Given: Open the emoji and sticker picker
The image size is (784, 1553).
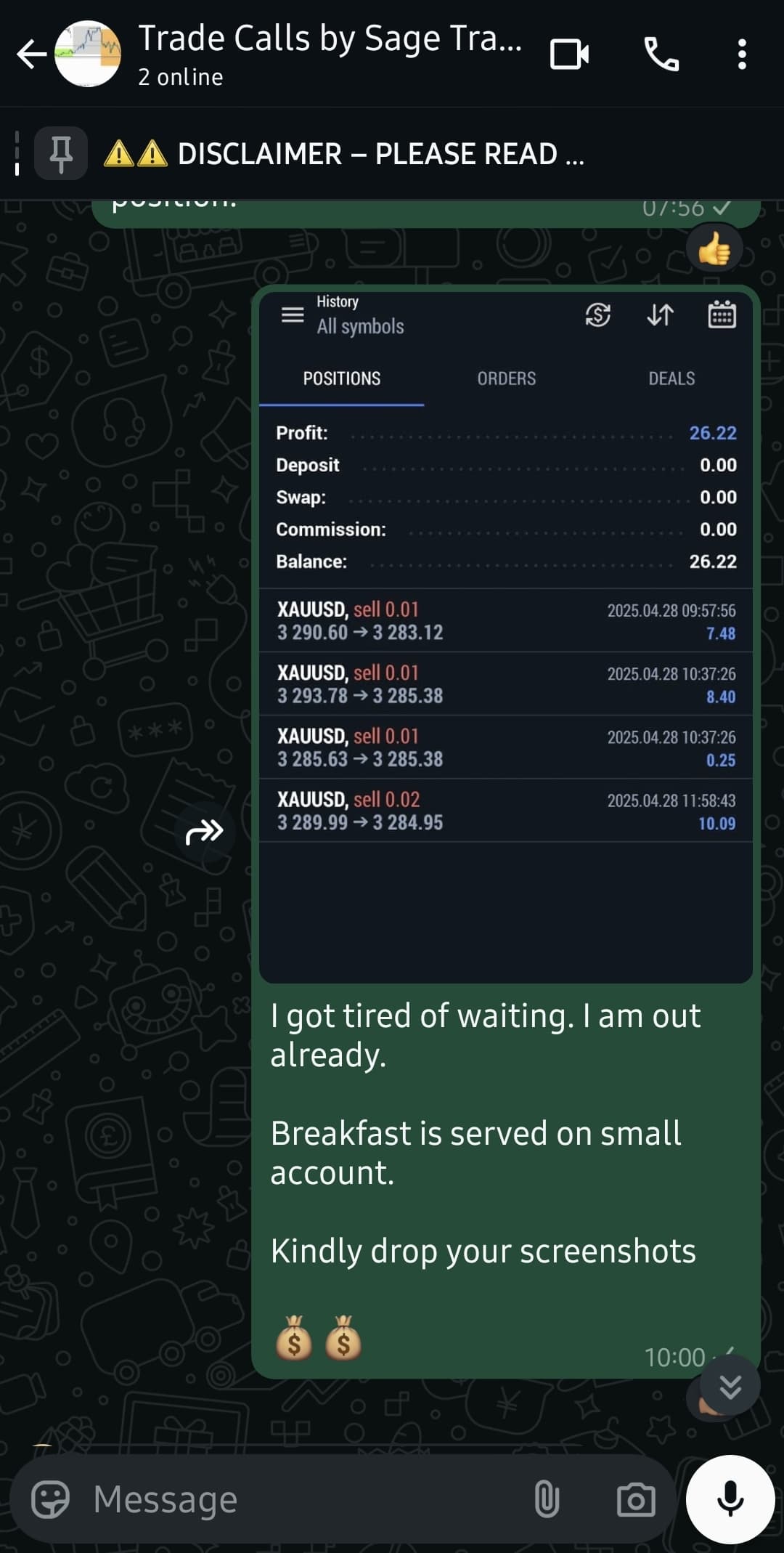Looking at the screenshot, I should tap(51, 1499).
